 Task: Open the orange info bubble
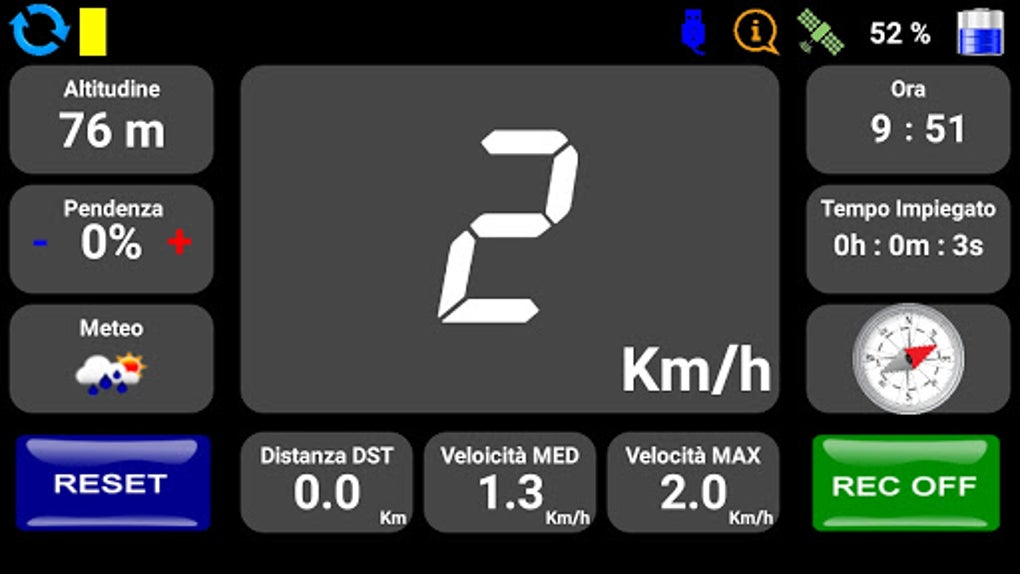(755, 32)
